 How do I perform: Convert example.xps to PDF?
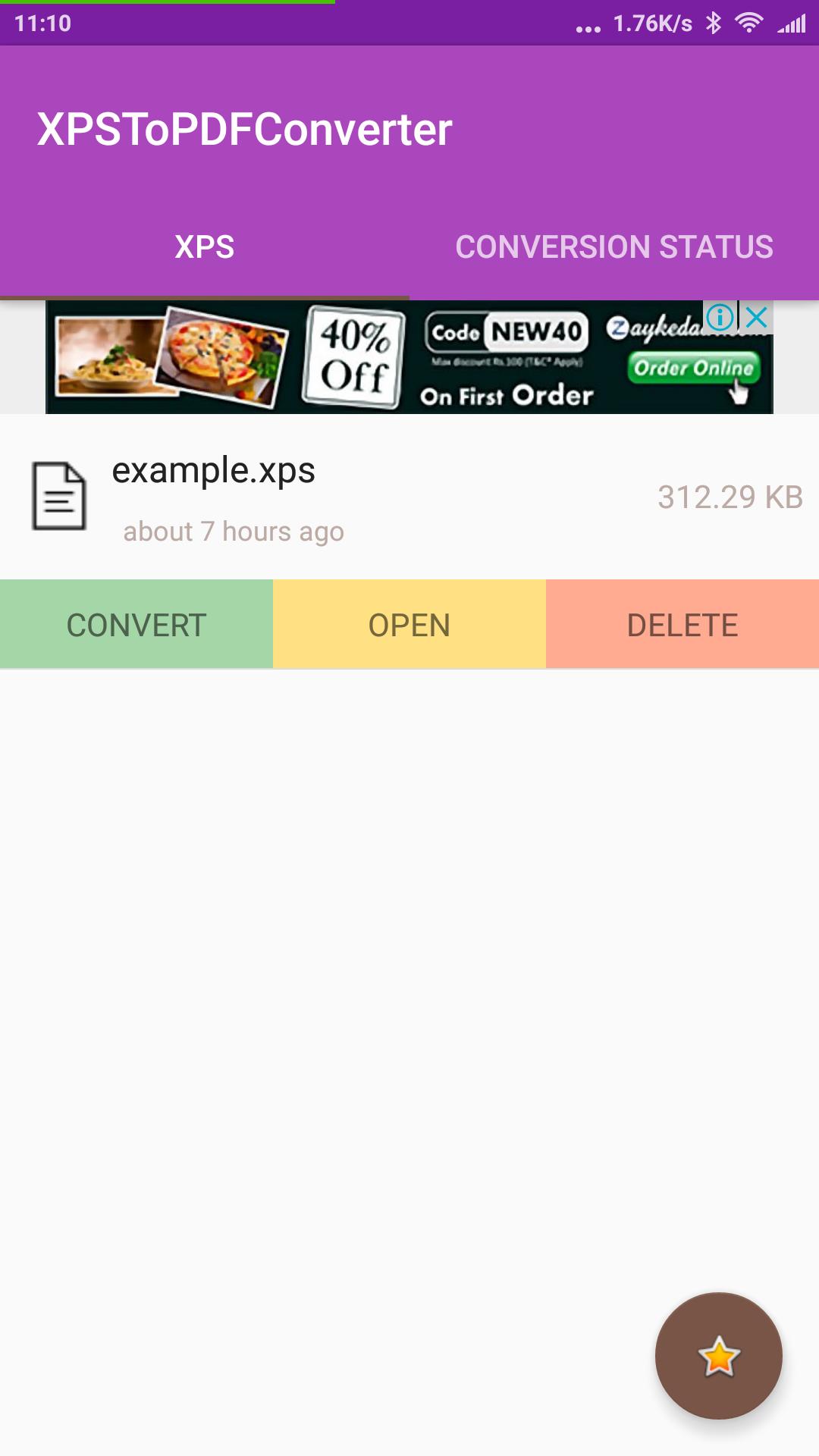(136, 625)
